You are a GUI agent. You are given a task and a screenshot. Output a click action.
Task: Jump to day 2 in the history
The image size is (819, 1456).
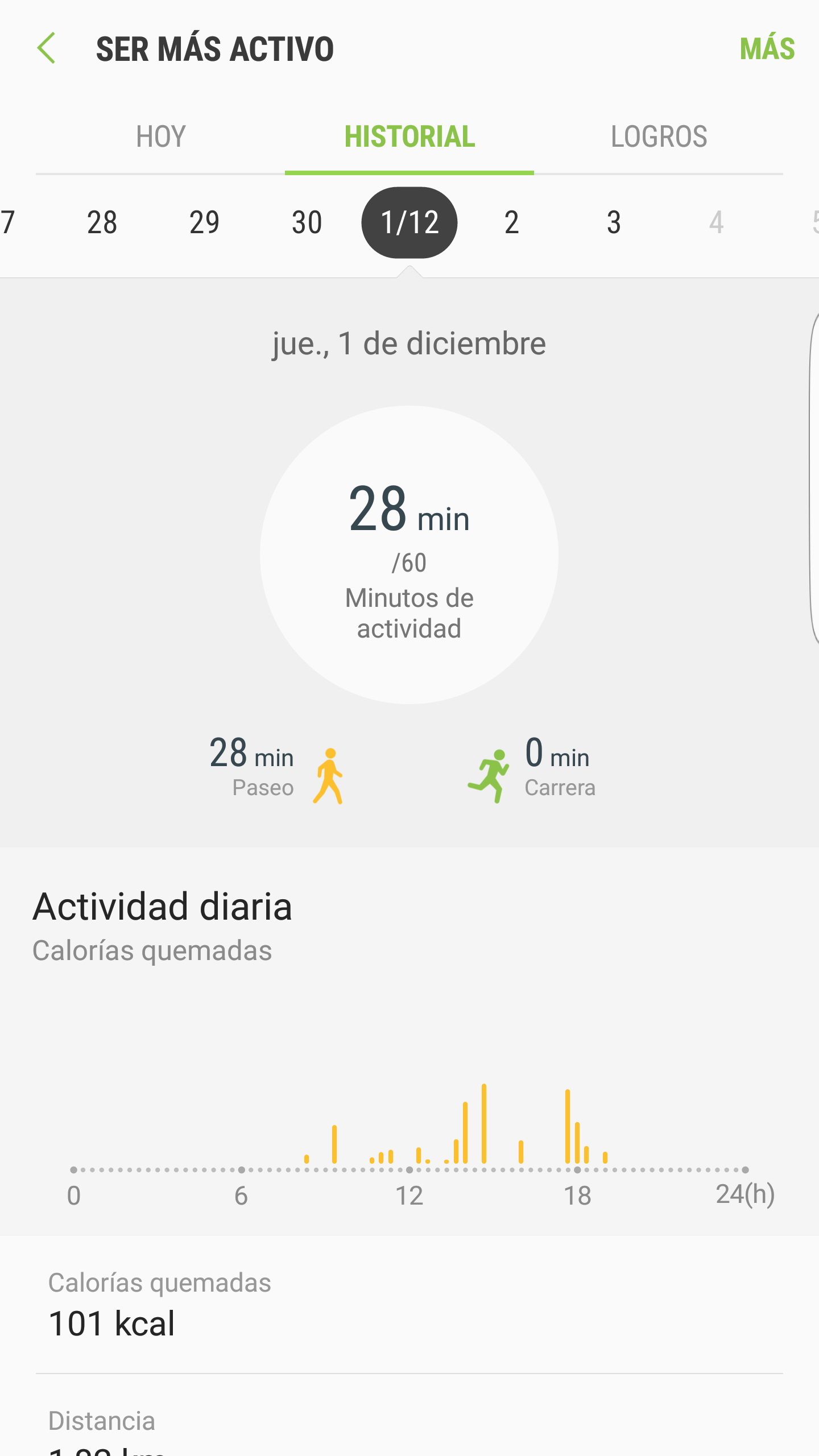pos(512,222)
